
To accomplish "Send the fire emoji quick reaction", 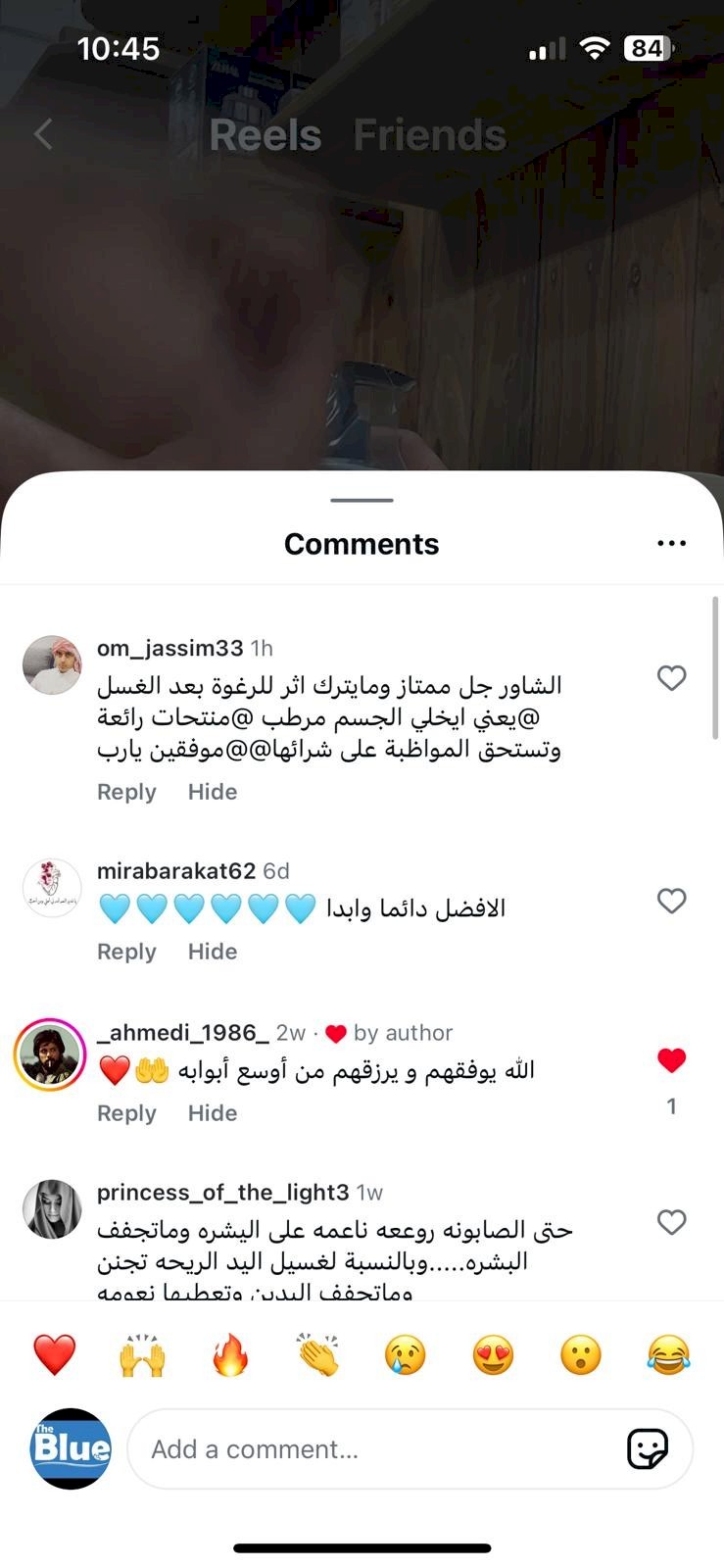I will (x=230, y=1355).
